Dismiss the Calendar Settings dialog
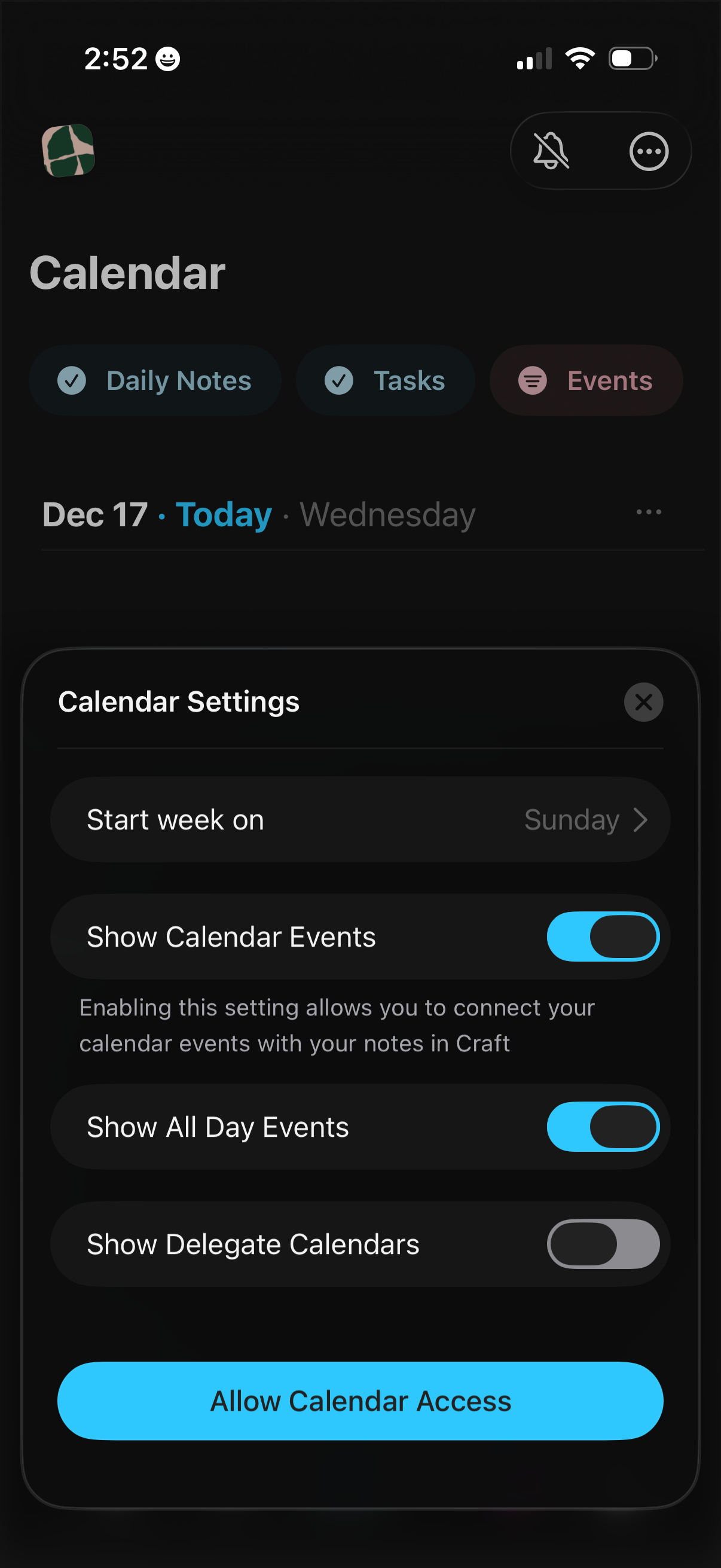 click(644, 702)
